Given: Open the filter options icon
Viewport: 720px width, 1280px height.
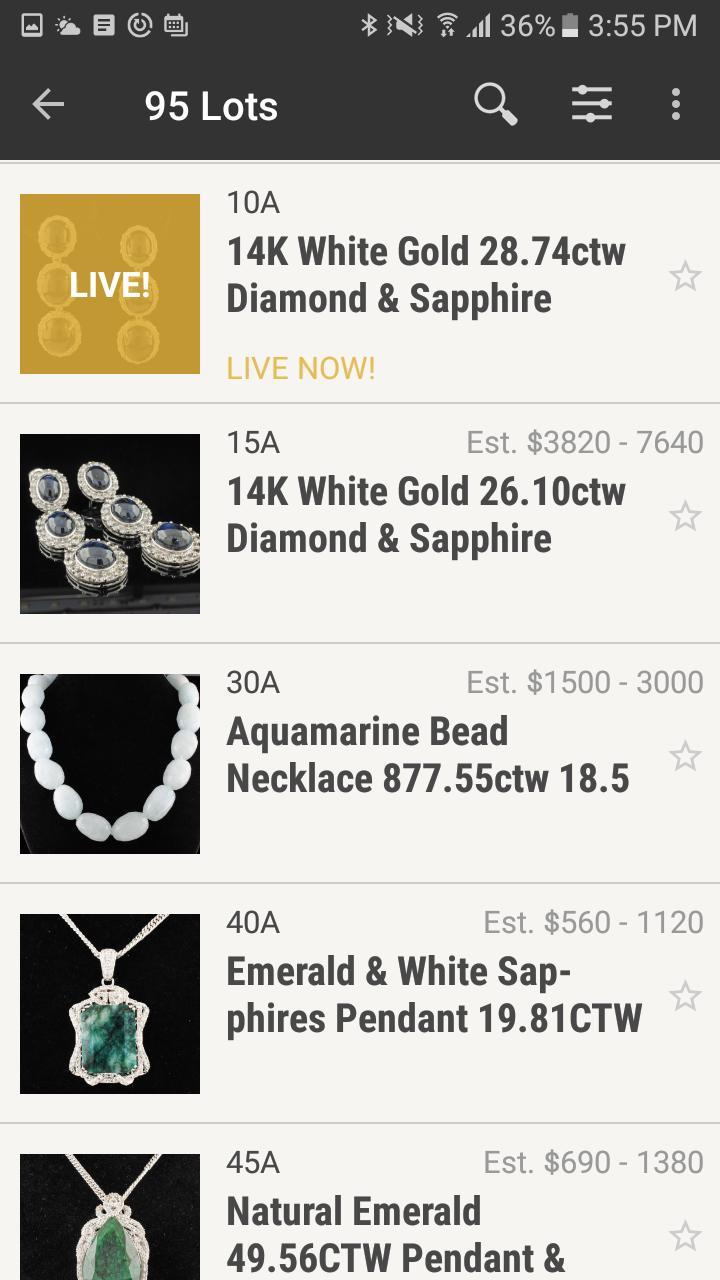Looking at the screenshot, I should 592,103.
